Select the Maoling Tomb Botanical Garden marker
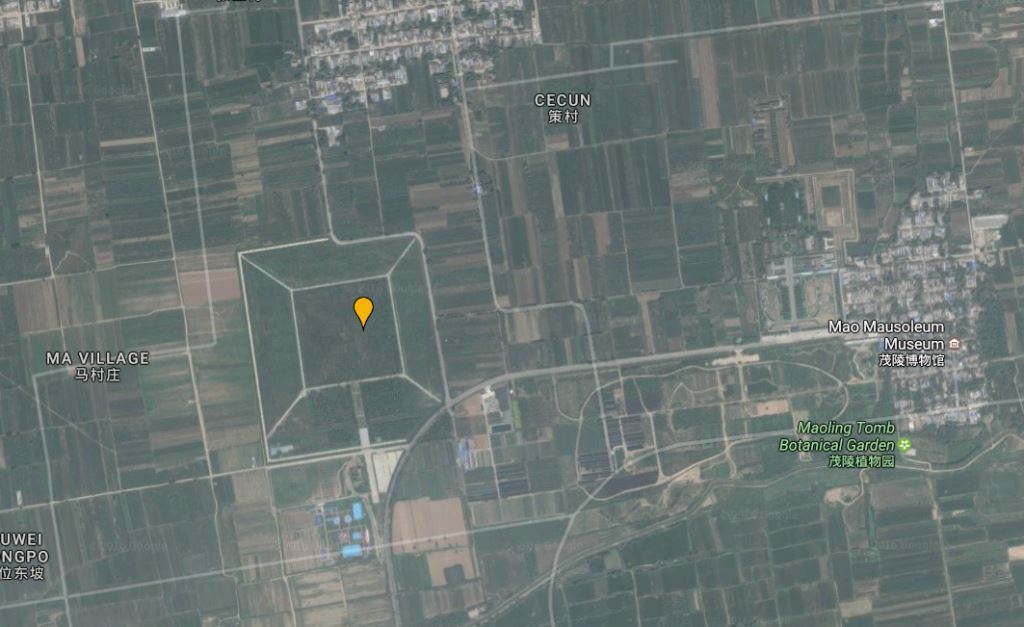This screenshot has height=627, width=1024. pos(905,444)
